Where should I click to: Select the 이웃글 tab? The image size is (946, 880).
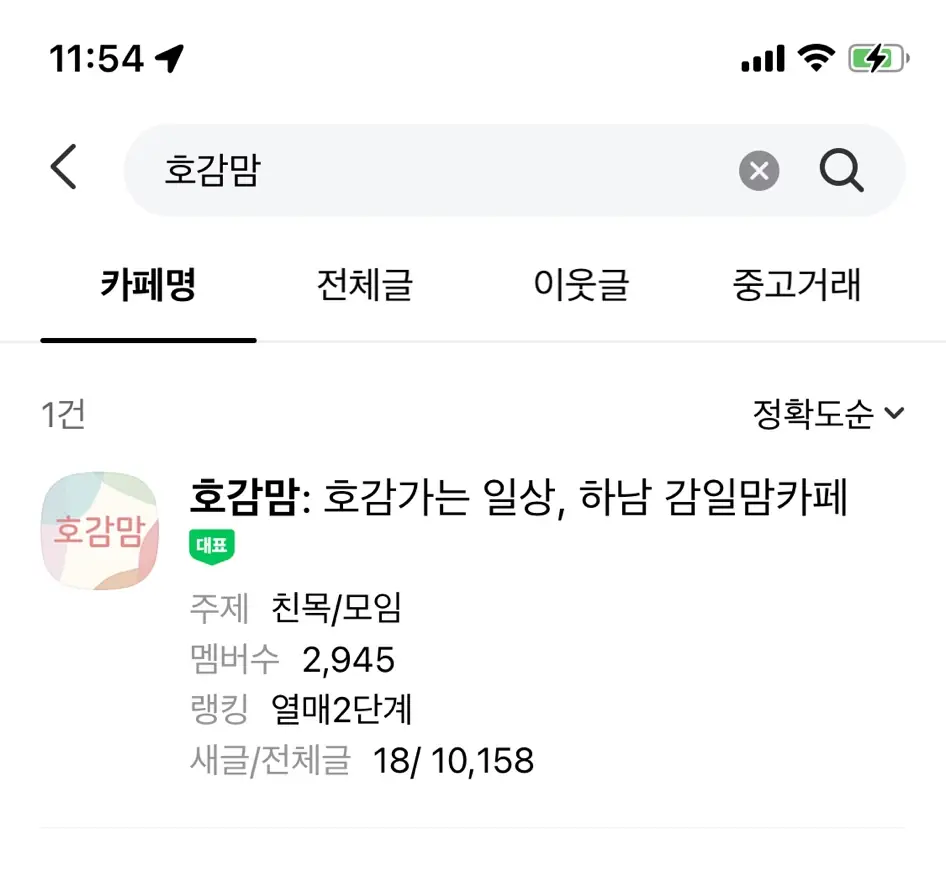pyautogui.click(x=581, y=287)
